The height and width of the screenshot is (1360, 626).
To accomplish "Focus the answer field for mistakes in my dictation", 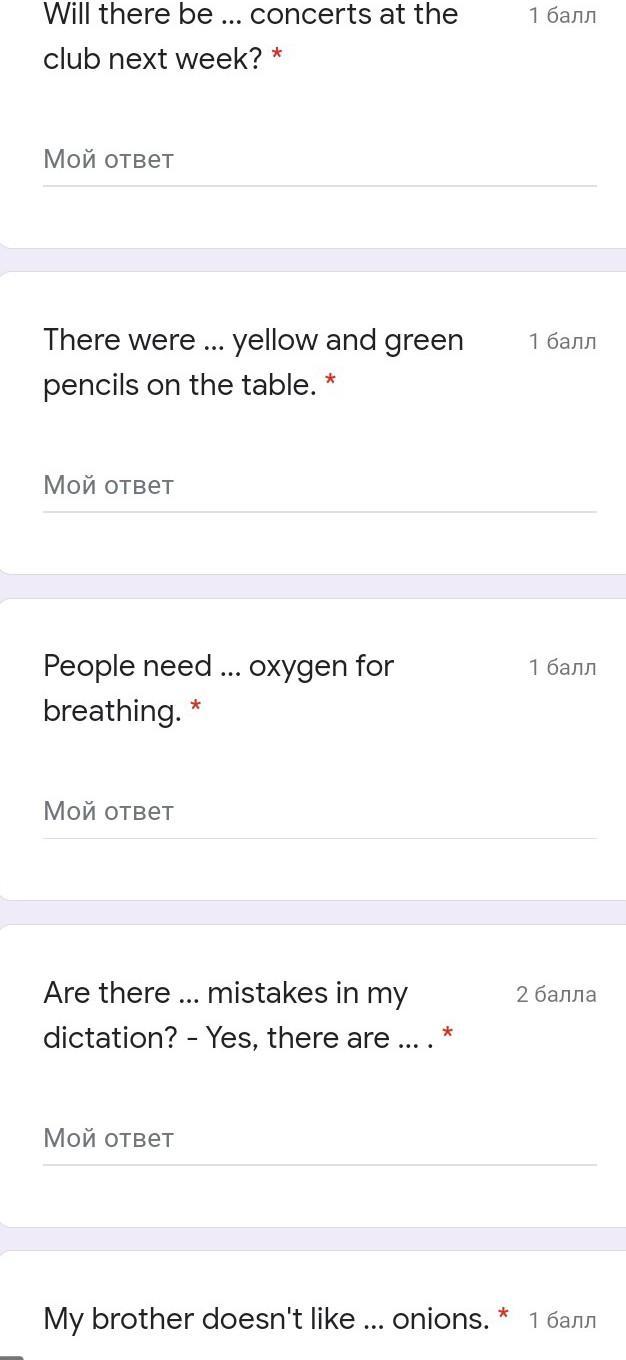I will [x=319, y=1139].
